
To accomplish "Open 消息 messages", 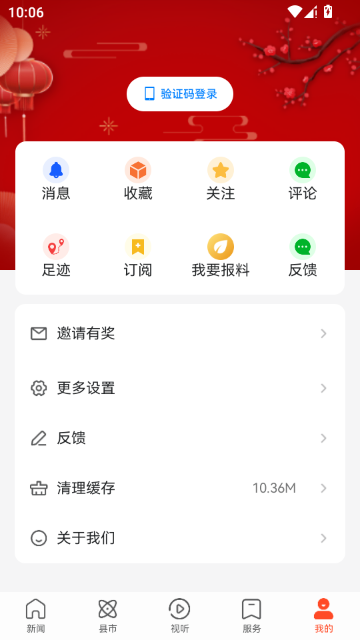I will (56, 179).
